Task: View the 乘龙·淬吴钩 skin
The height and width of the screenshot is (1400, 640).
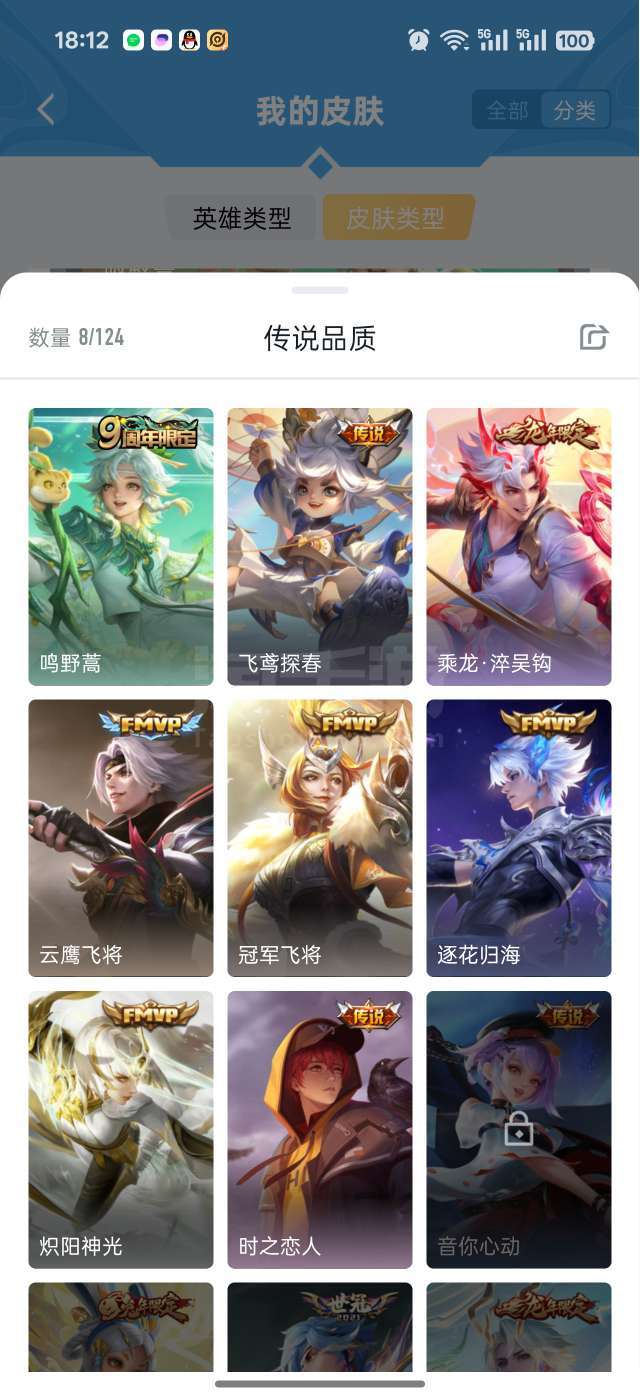Action: 519,547
